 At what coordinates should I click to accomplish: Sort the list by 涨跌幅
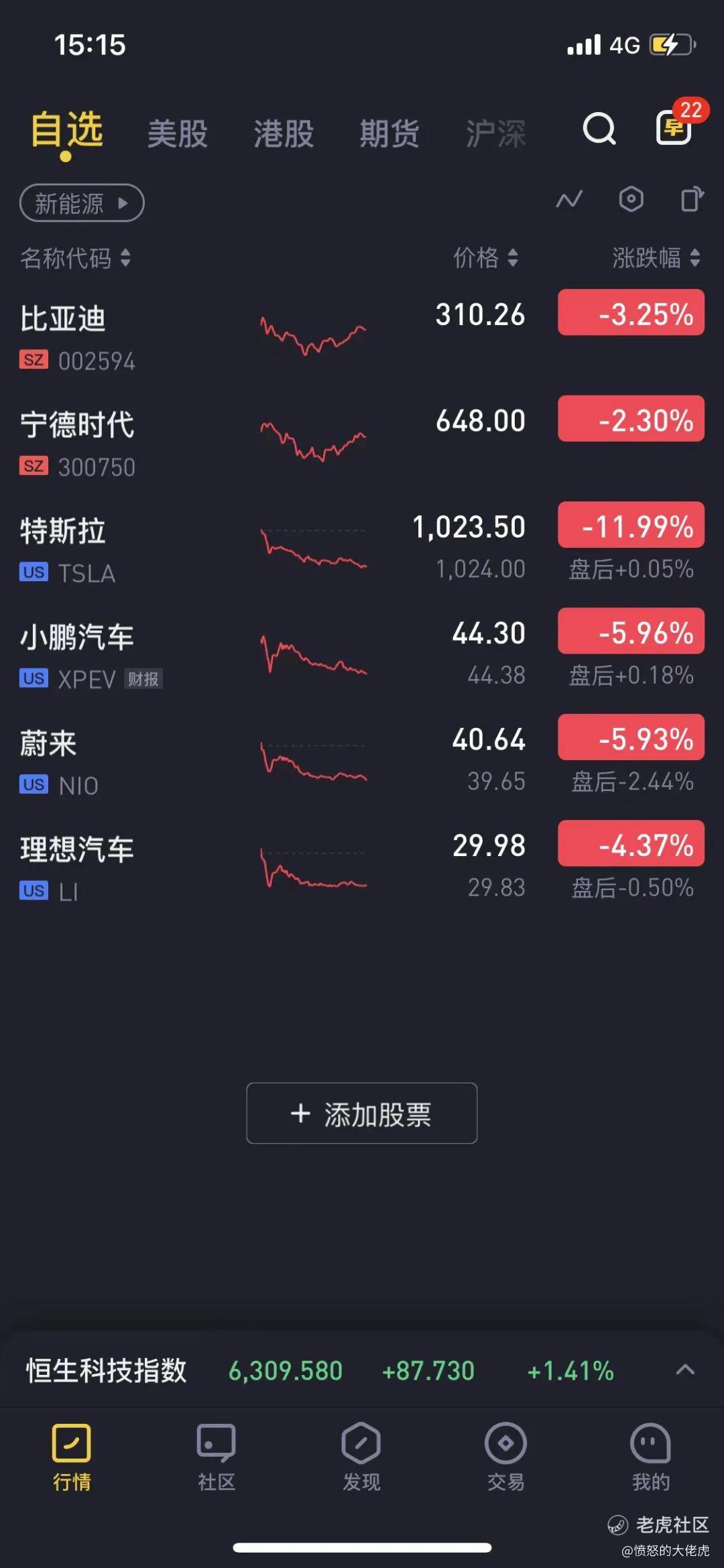click(x=656, y=257)
